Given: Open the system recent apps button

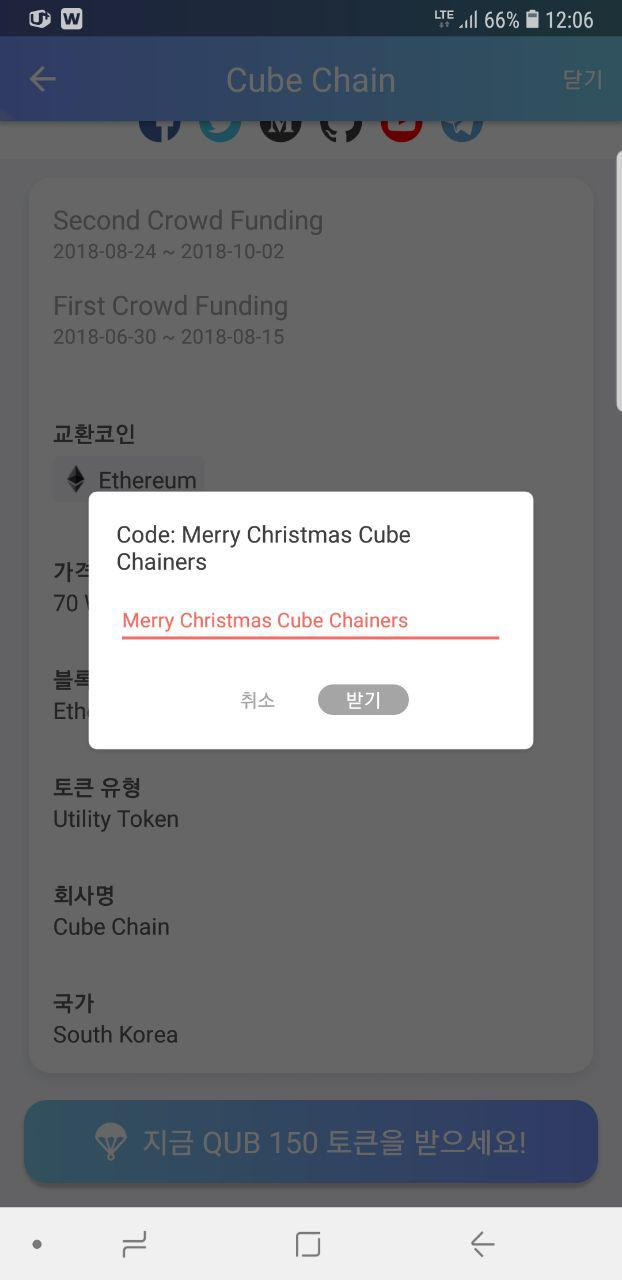Looking at the screenshot, I should tap(134, 1244).
